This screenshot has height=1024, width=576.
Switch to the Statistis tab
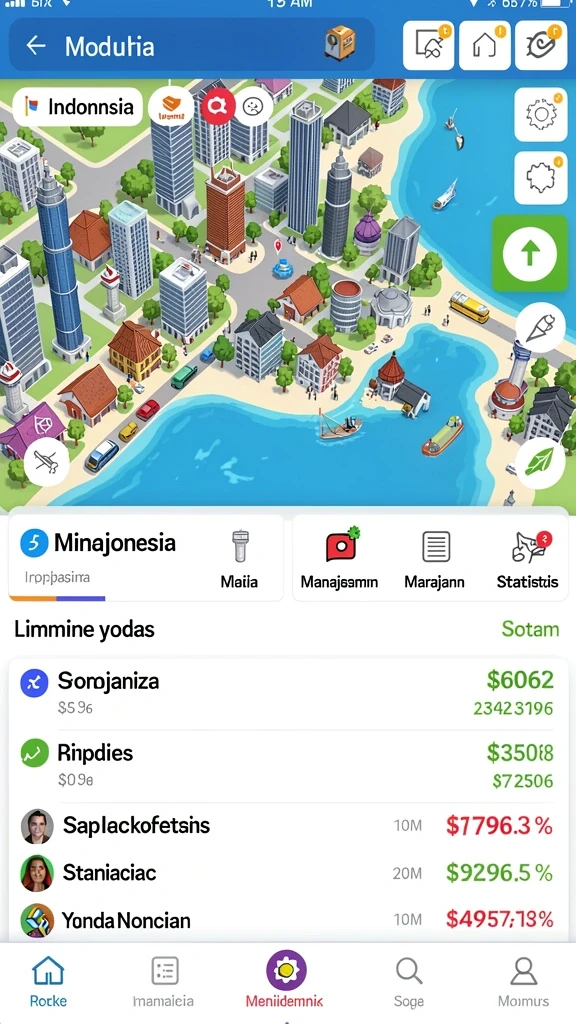[528, 557]
